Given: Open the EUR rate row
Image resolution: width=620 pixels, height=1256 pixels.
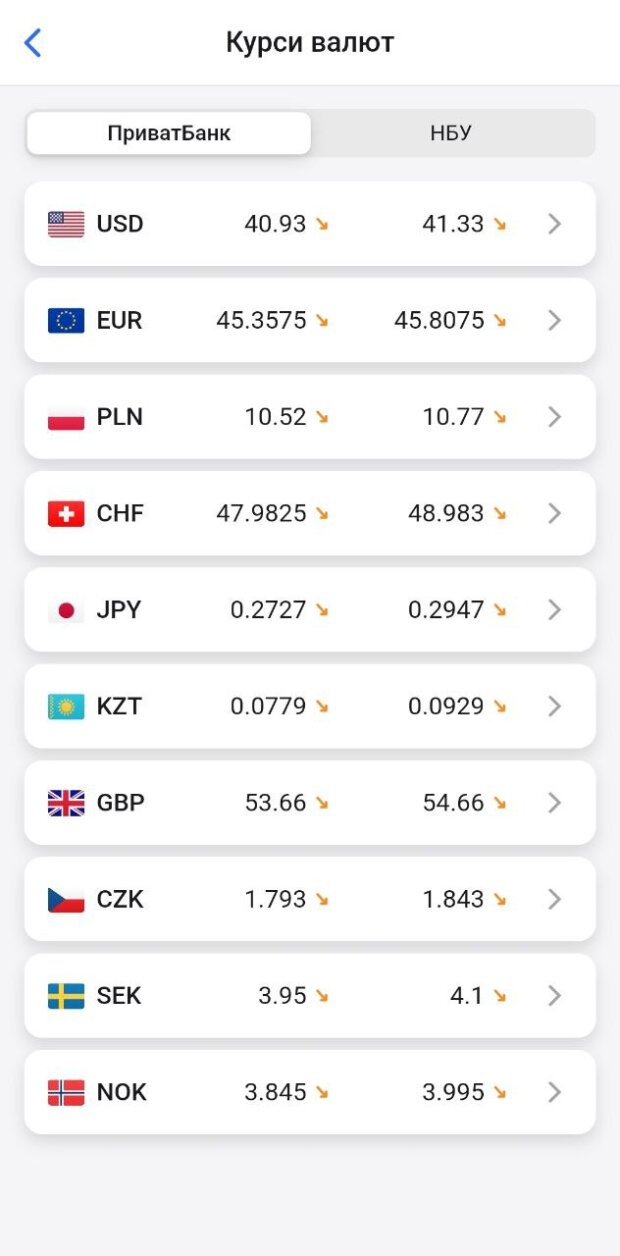Looking at the screenshot, I should point(310,320).
